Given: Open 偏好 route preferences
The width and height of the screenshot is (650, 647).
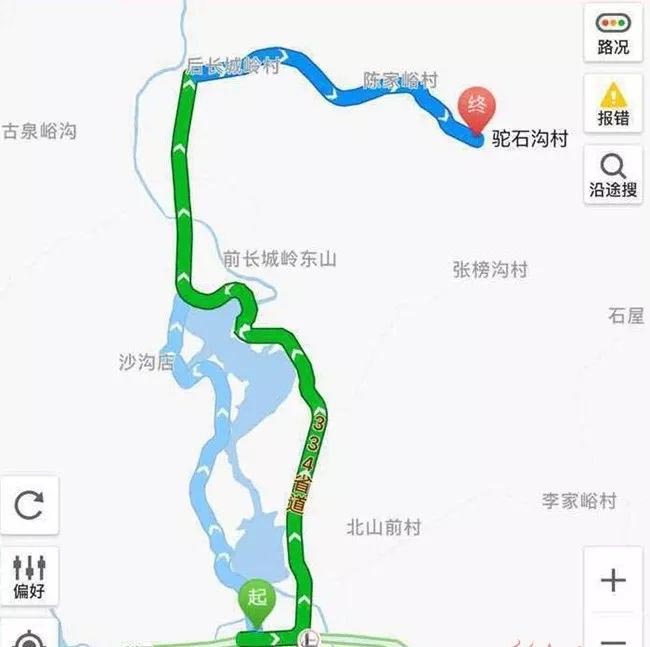Looking at the screenshot, I should coord(29,577).
